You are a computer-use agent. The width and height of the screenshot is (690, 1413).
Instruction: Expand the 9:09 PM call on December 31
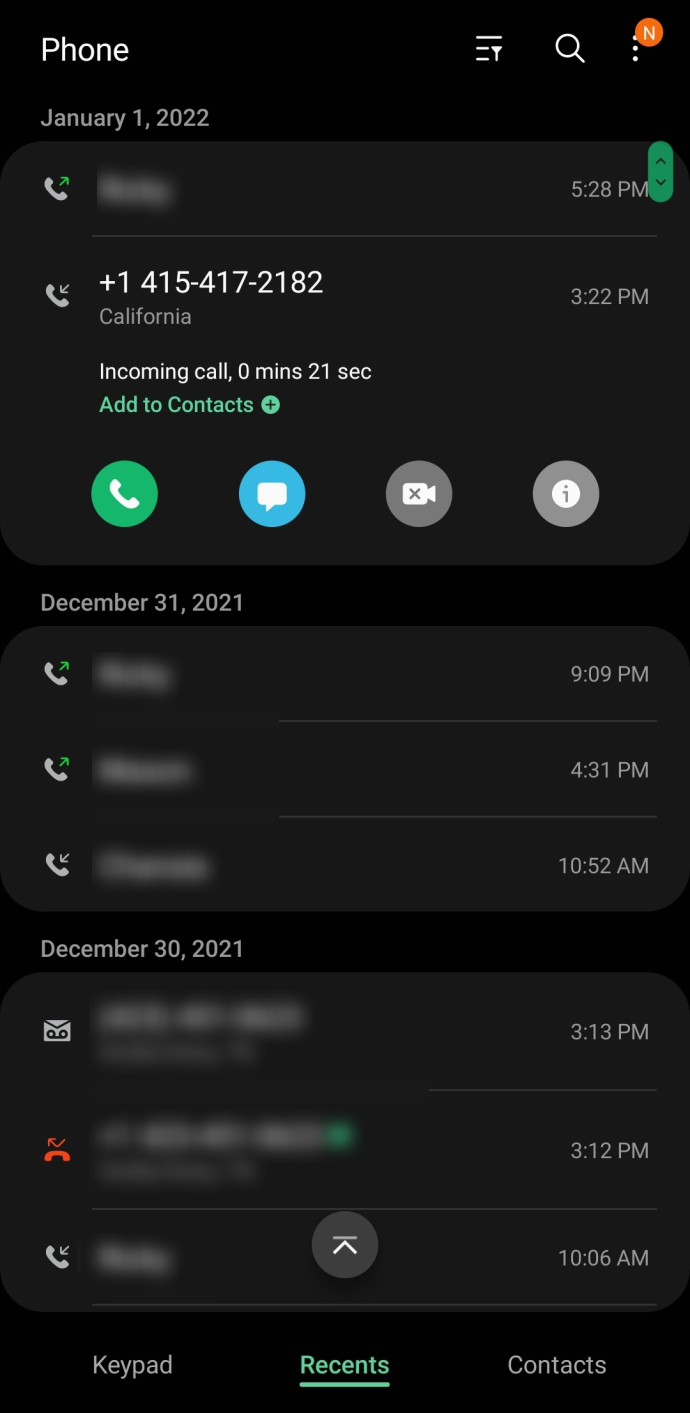pos(345,674)
